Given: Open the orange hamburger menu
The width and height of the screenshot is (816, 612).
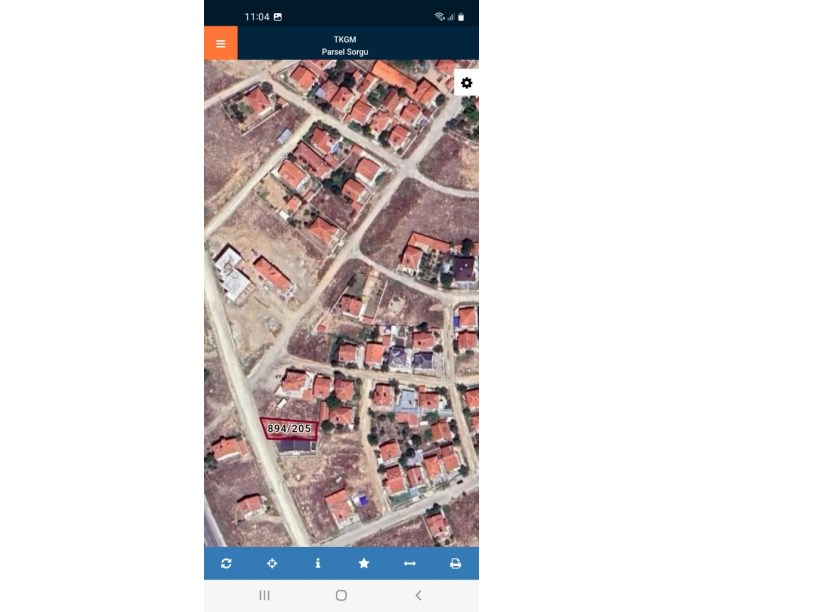Looking at the screenshot, I should click(220, 44).
